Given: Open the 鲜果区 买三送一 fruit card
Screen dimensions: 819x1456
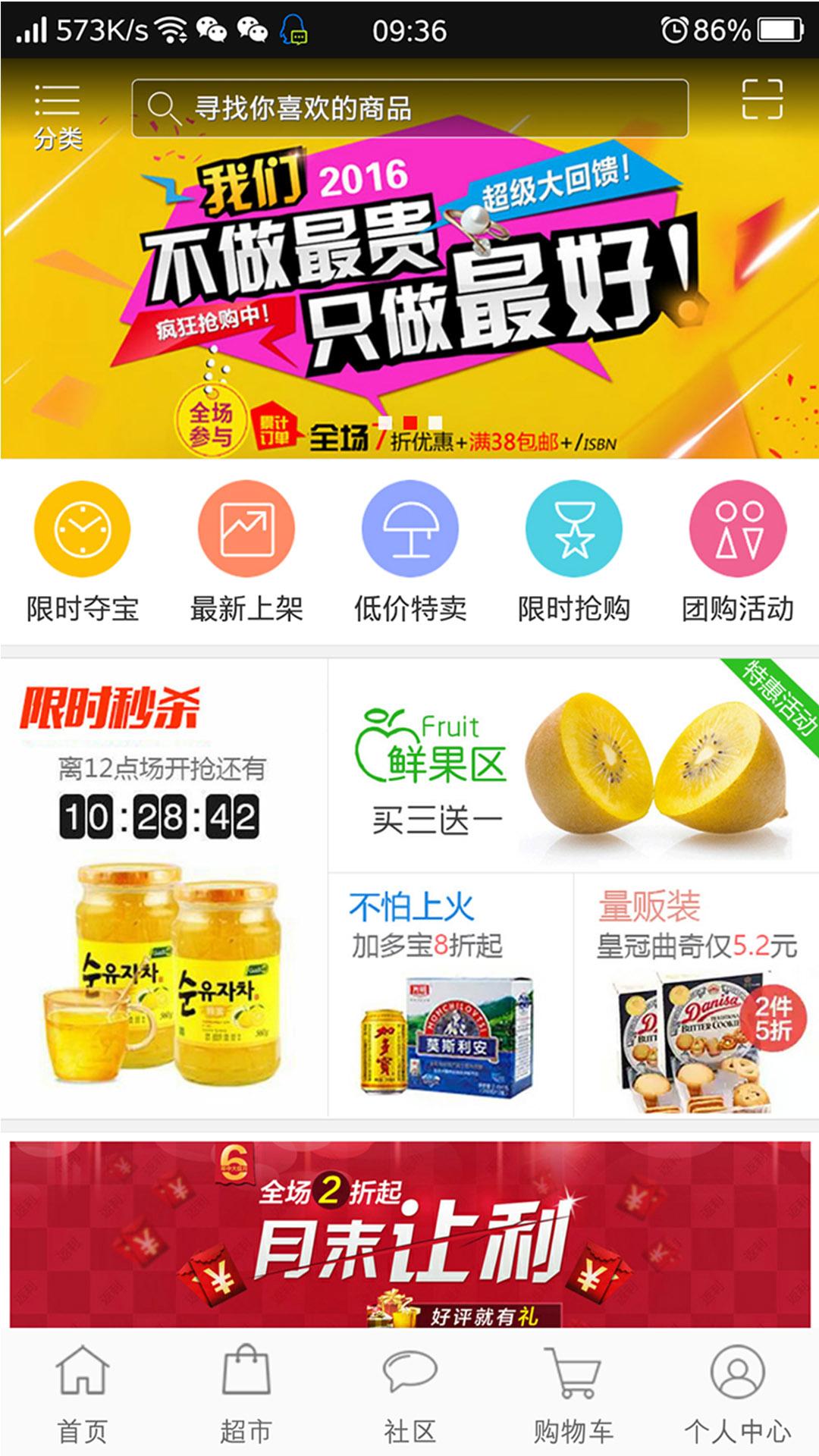Looking at the screenshot, I should coord(573,766).
